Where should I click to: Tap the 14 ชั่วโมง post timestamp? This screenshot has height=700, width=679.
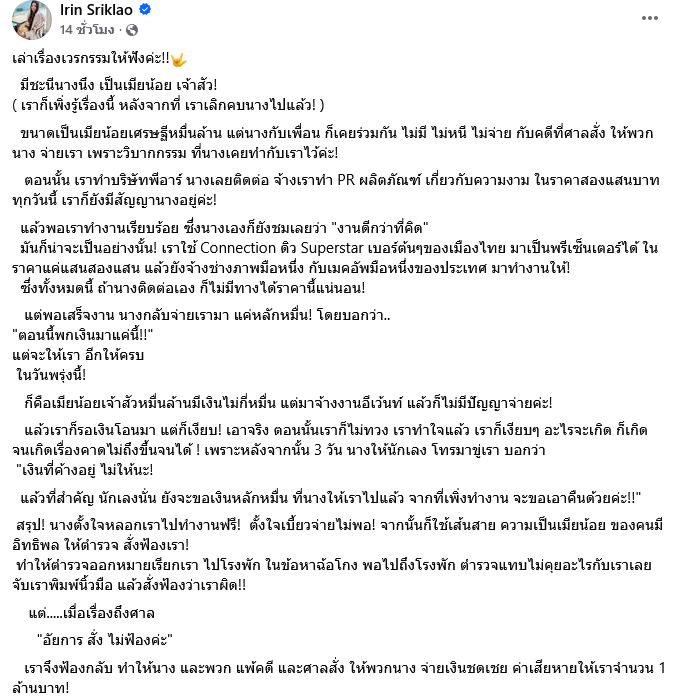(87, 30)
